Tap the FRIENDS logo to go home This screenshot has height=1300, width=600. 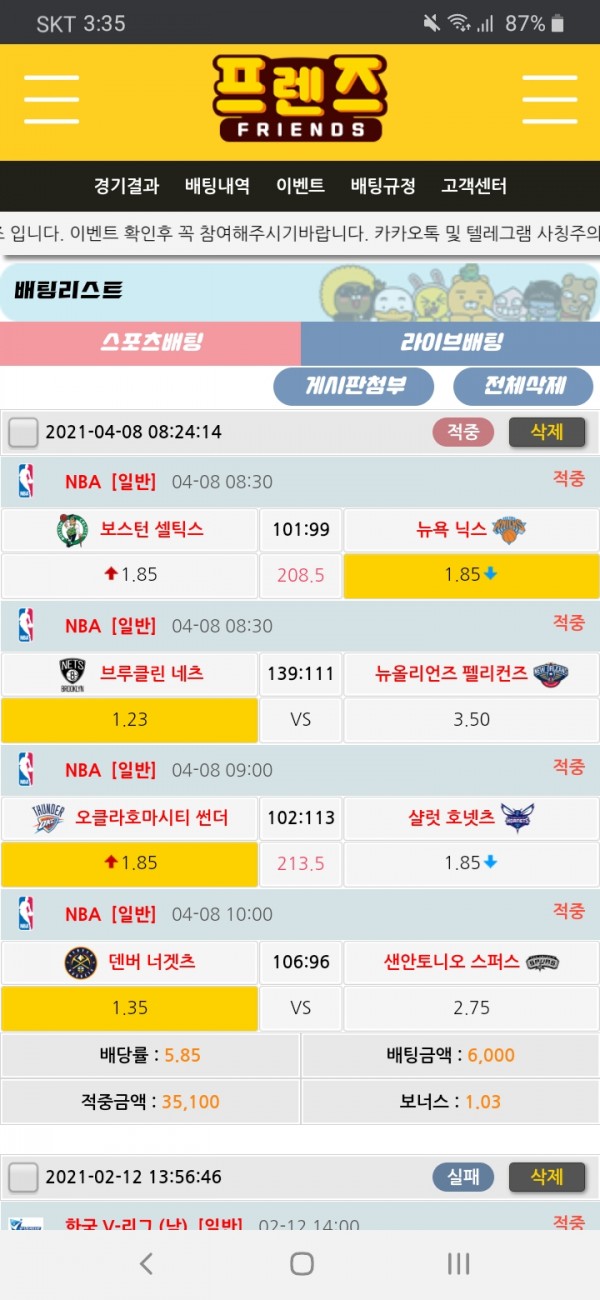300,97
